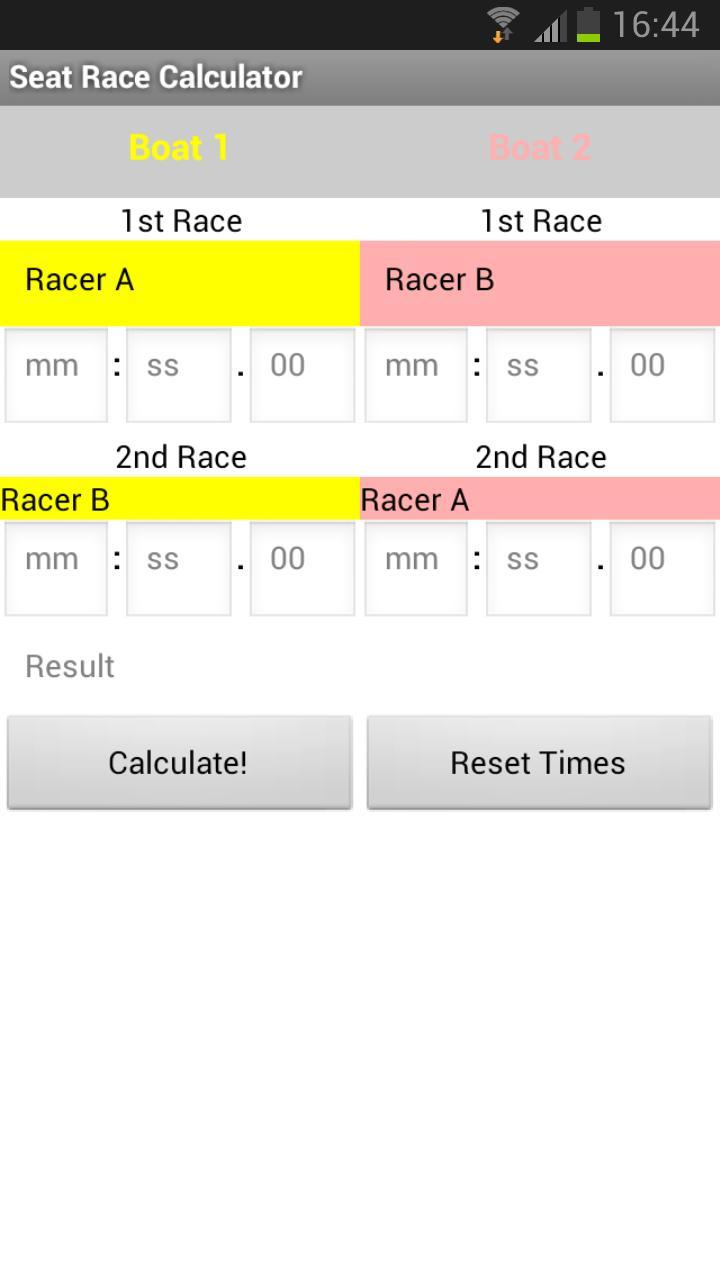Screen dimensions: 720x1280
Task: Click the Result label
Action: 68,666
